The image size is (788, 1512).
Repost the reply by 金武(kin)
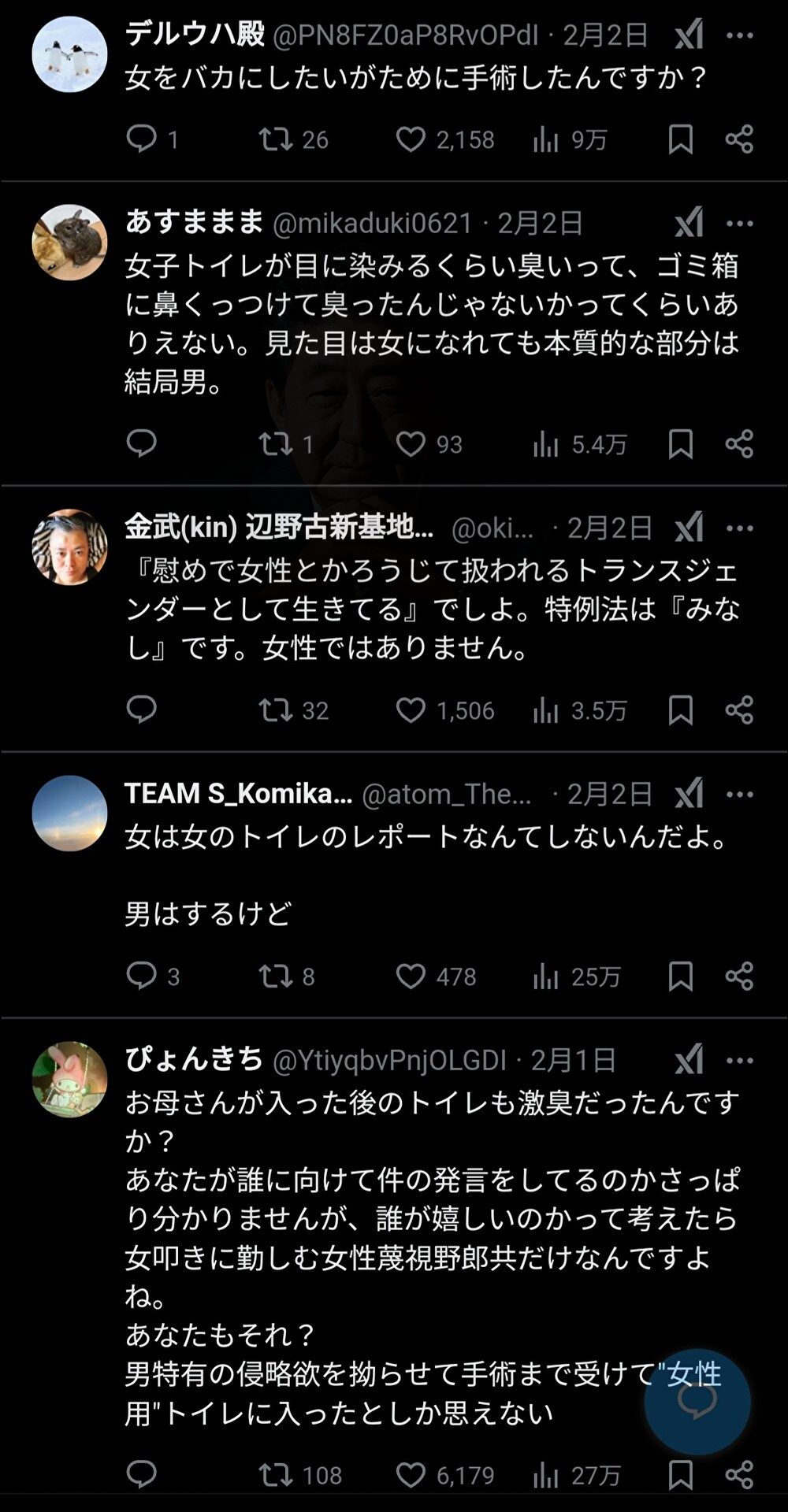(276, 710)
